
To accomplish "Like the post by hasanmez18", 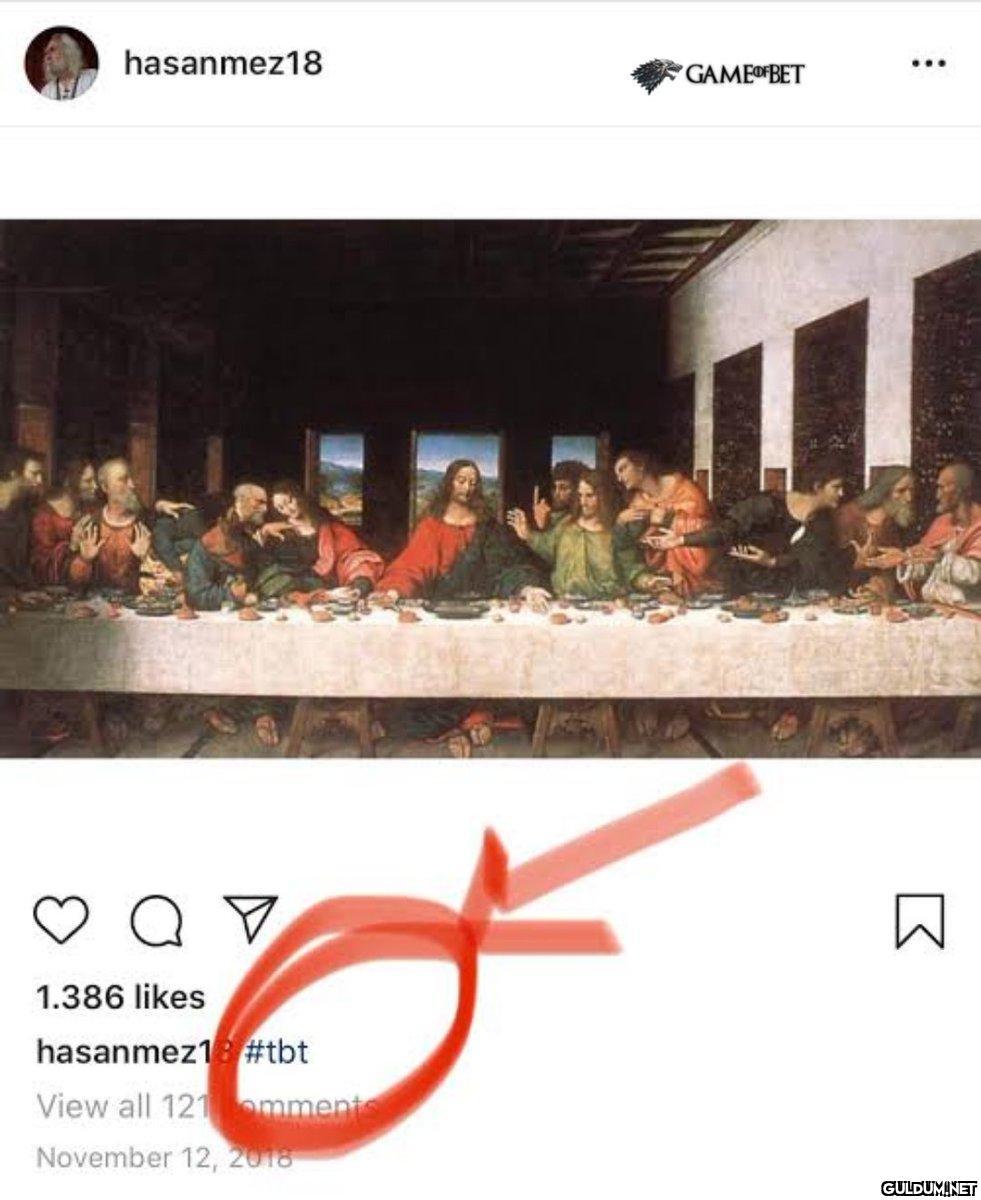I will (61, 919).
